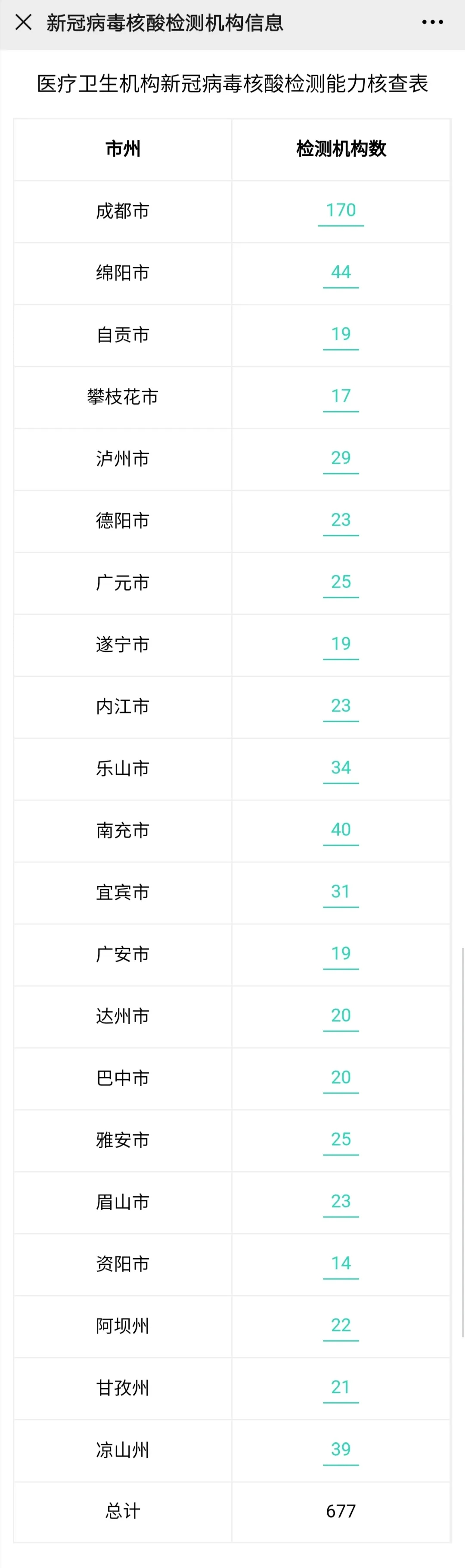Viewport: 465px width, 1568px height.
Task: Tap 遂宁市's 19 institutions link
Action: pos(341,644)
